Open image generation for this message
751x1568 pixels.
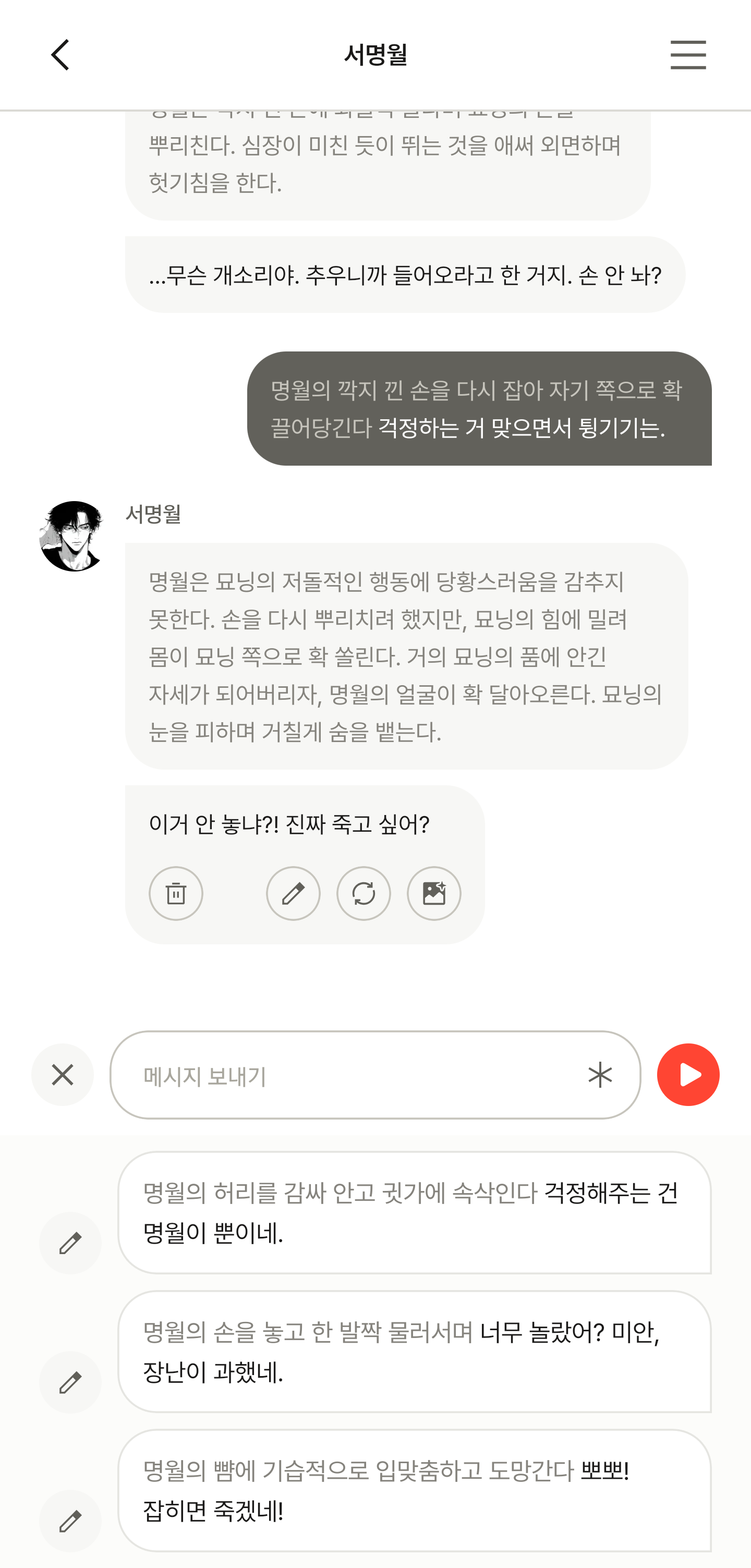(x=433, y=893)
